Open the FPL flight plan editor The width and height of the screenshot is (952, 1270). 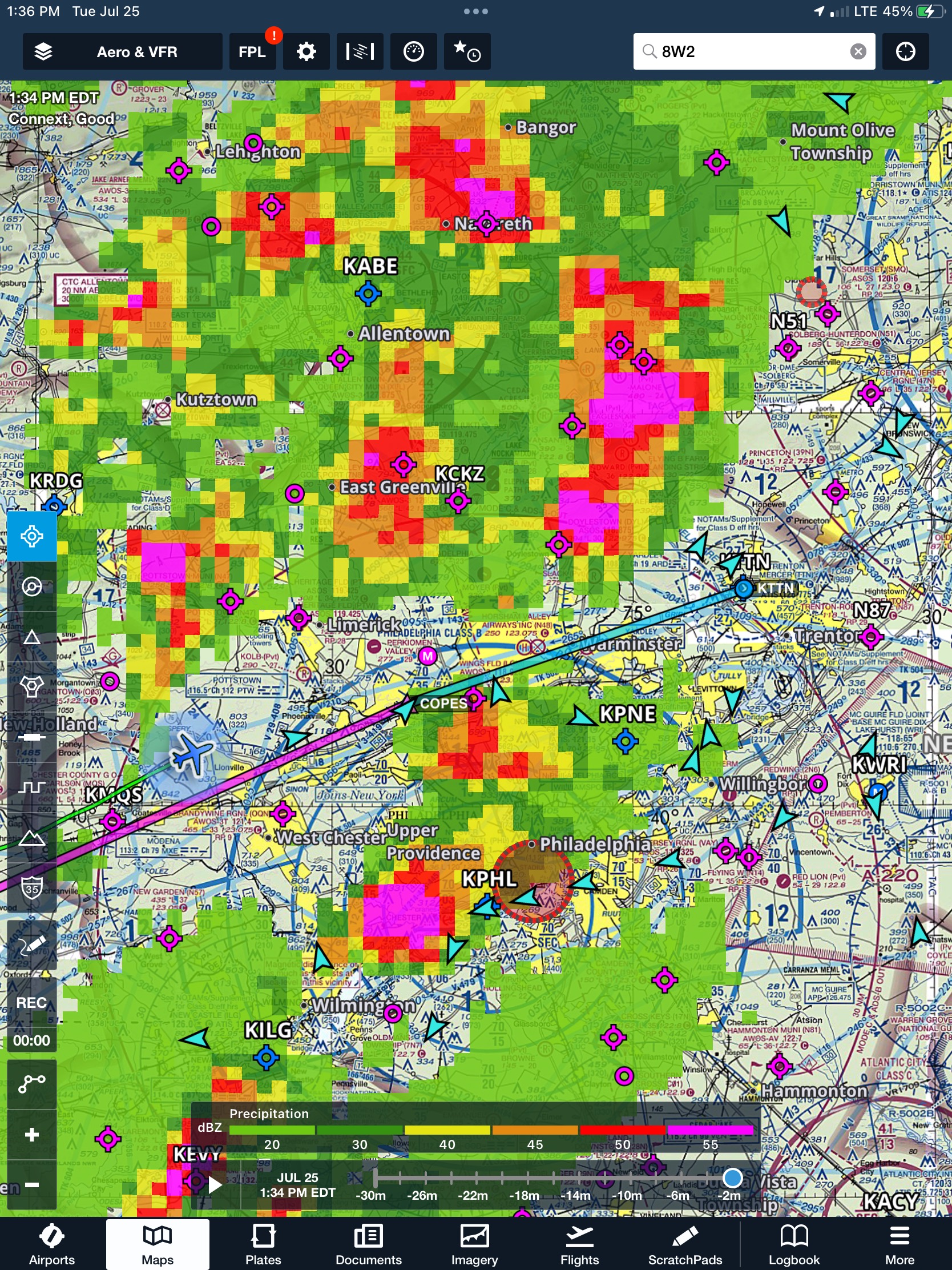pos(252,51)
